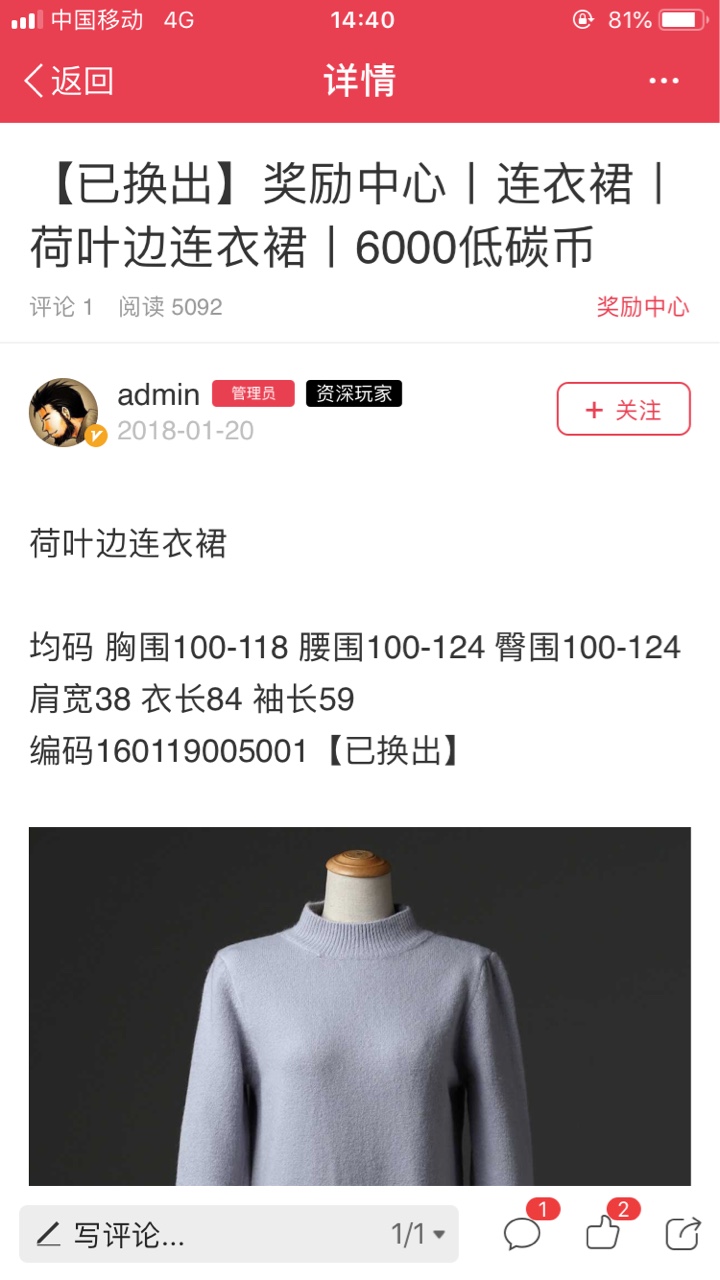720x1280 pixels.
Task: Like this post with the thumbs-up icon
Action: point(603,1233)
